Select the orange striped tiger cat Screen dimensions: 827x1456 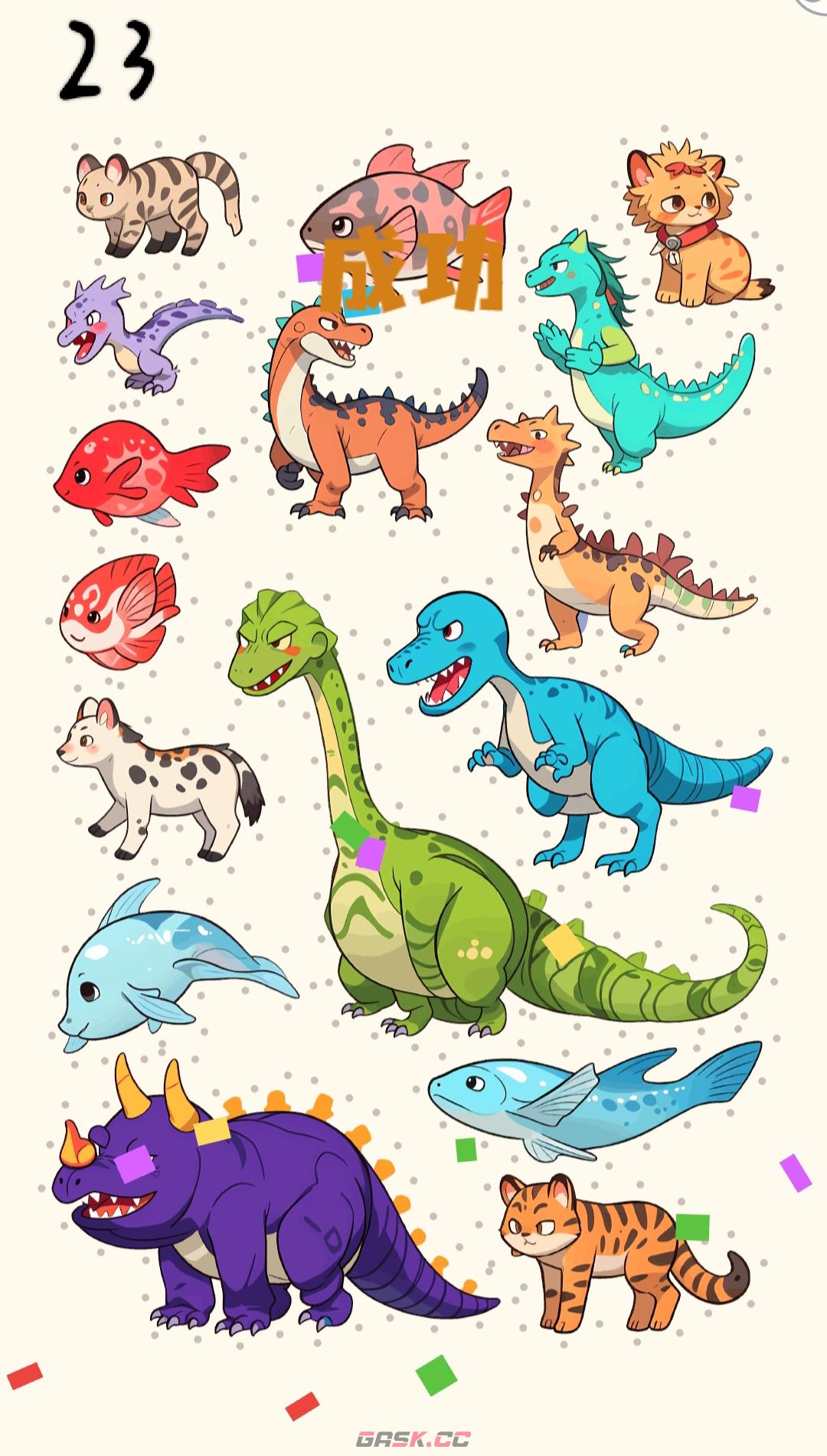pos(605,1248)
